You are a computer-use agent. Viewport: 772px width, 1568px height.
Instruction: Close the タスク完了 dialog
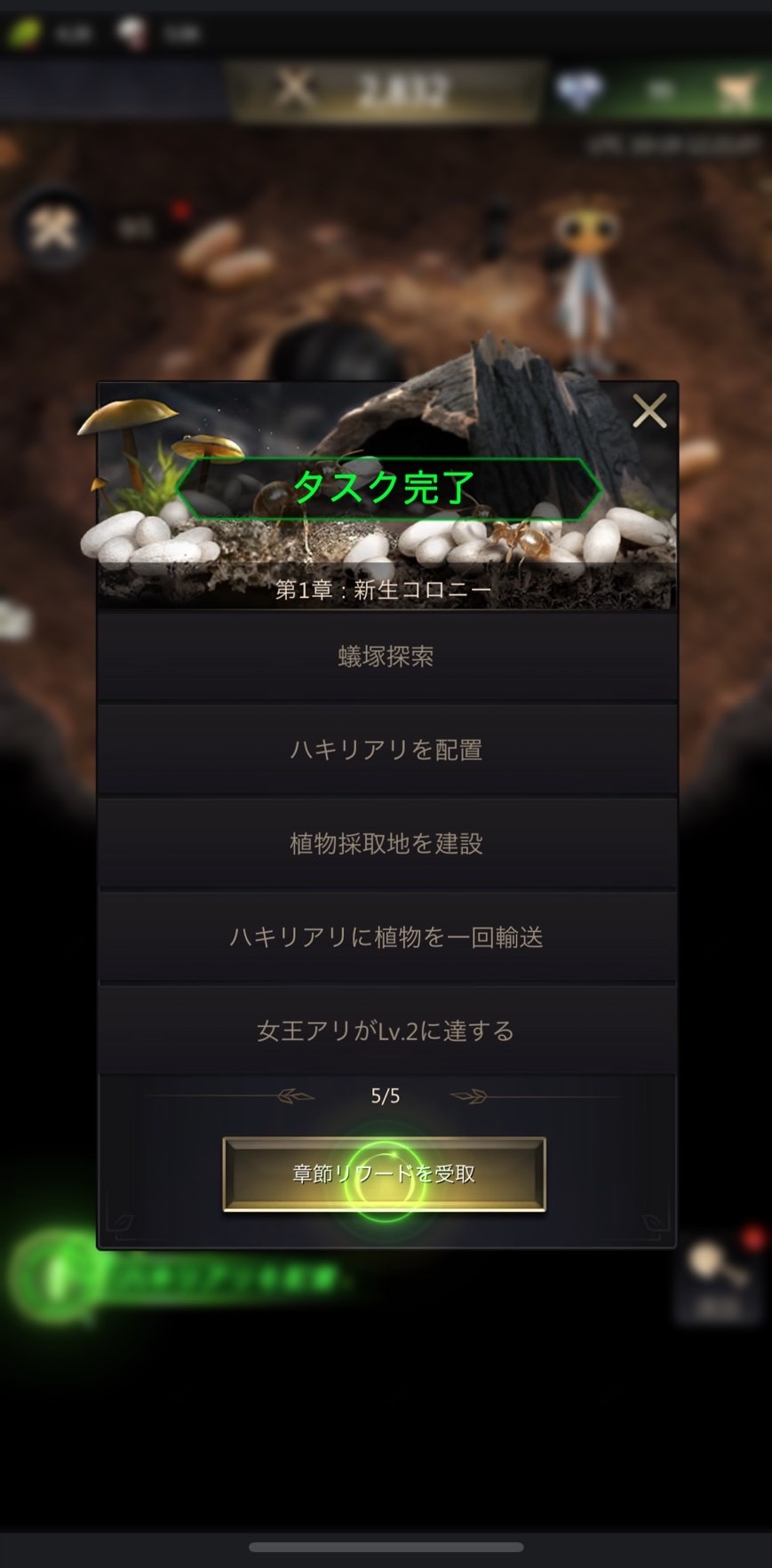(649, 411)
